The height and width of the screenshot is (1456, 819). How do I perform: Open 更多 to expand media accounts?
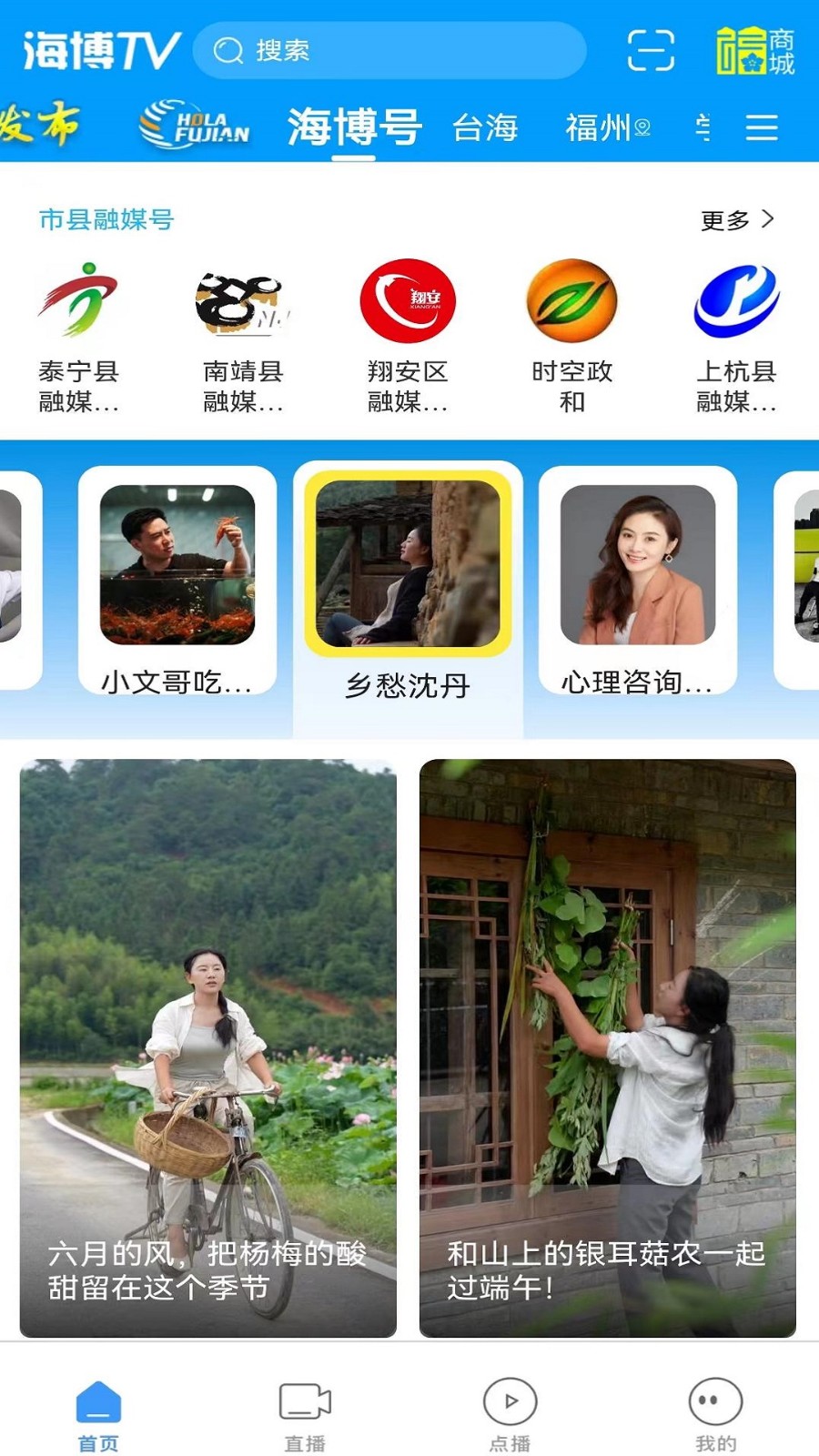[724, 218]
